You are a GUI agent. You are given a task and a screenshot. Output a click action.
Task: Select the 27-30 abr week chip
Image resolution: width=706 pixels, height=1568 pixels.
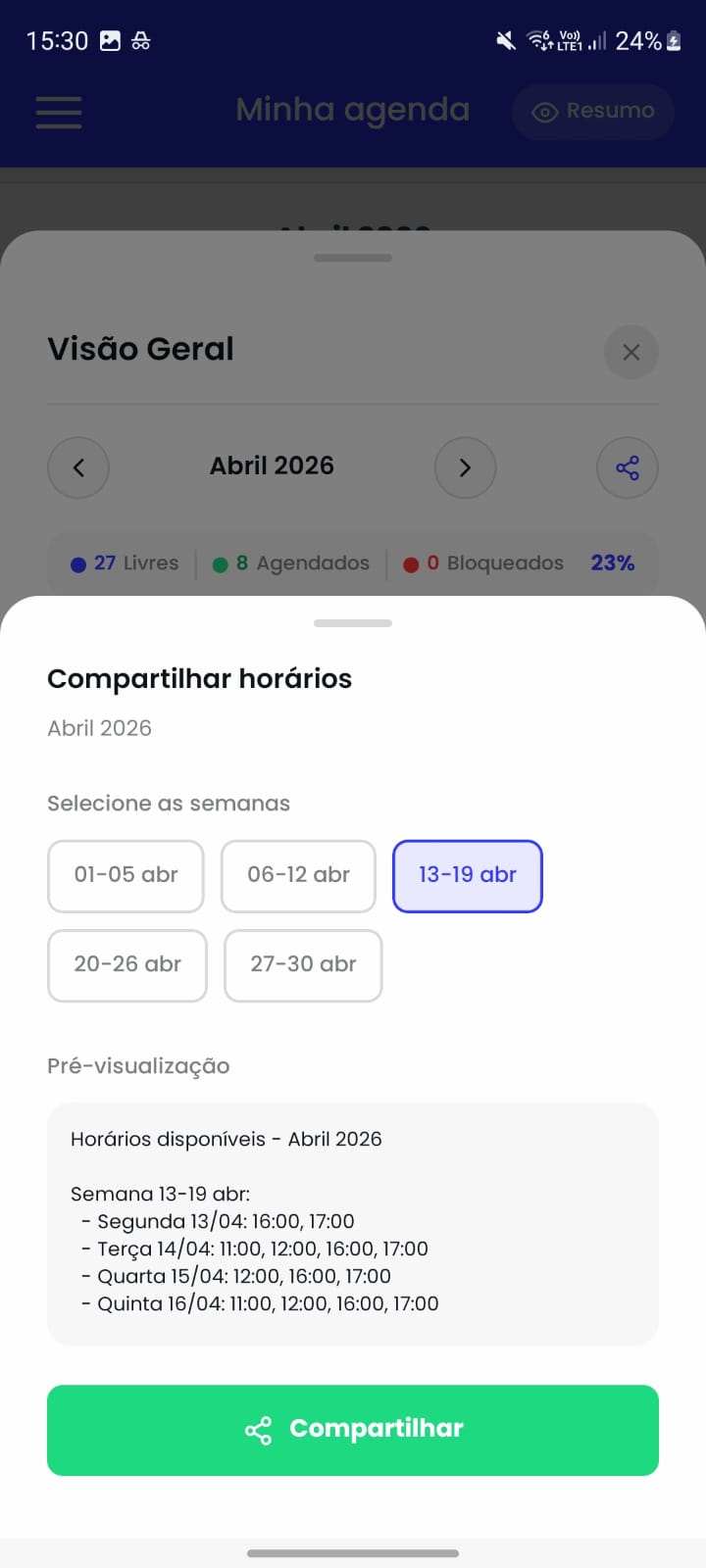(302, 965)
